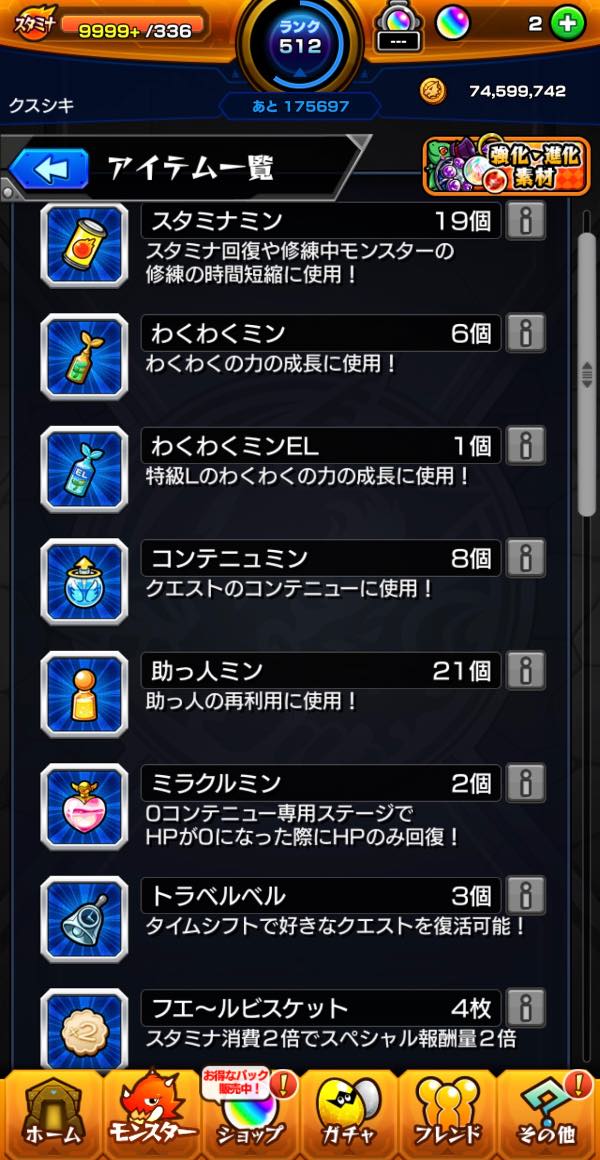Switch to the ガチャ tab
Viewport: 600px width, 1160px height.
pyautogui.click(x=349, y=1112)
